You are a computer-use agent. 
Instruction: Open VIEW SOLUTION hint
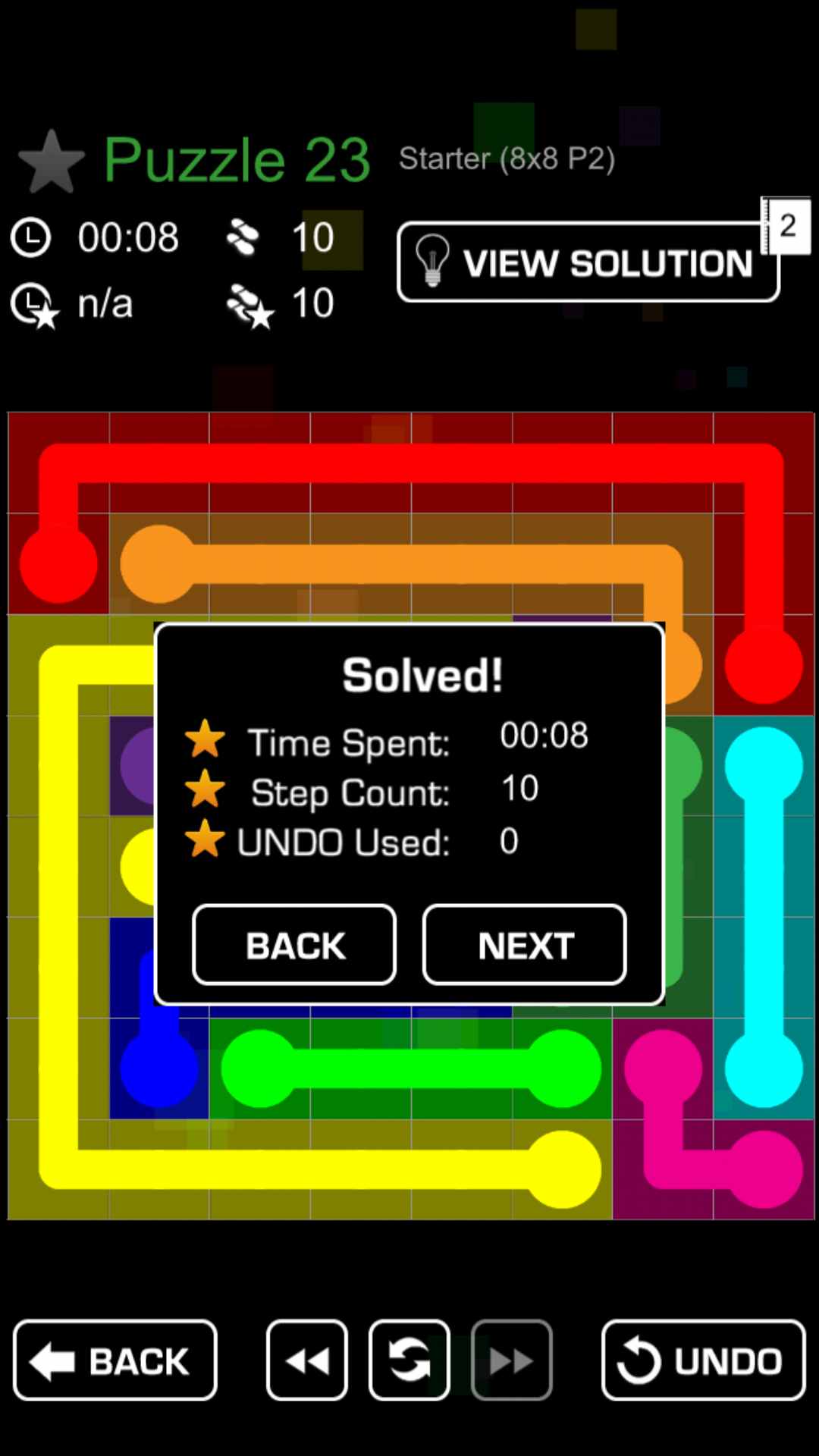(x=588, y=262)
